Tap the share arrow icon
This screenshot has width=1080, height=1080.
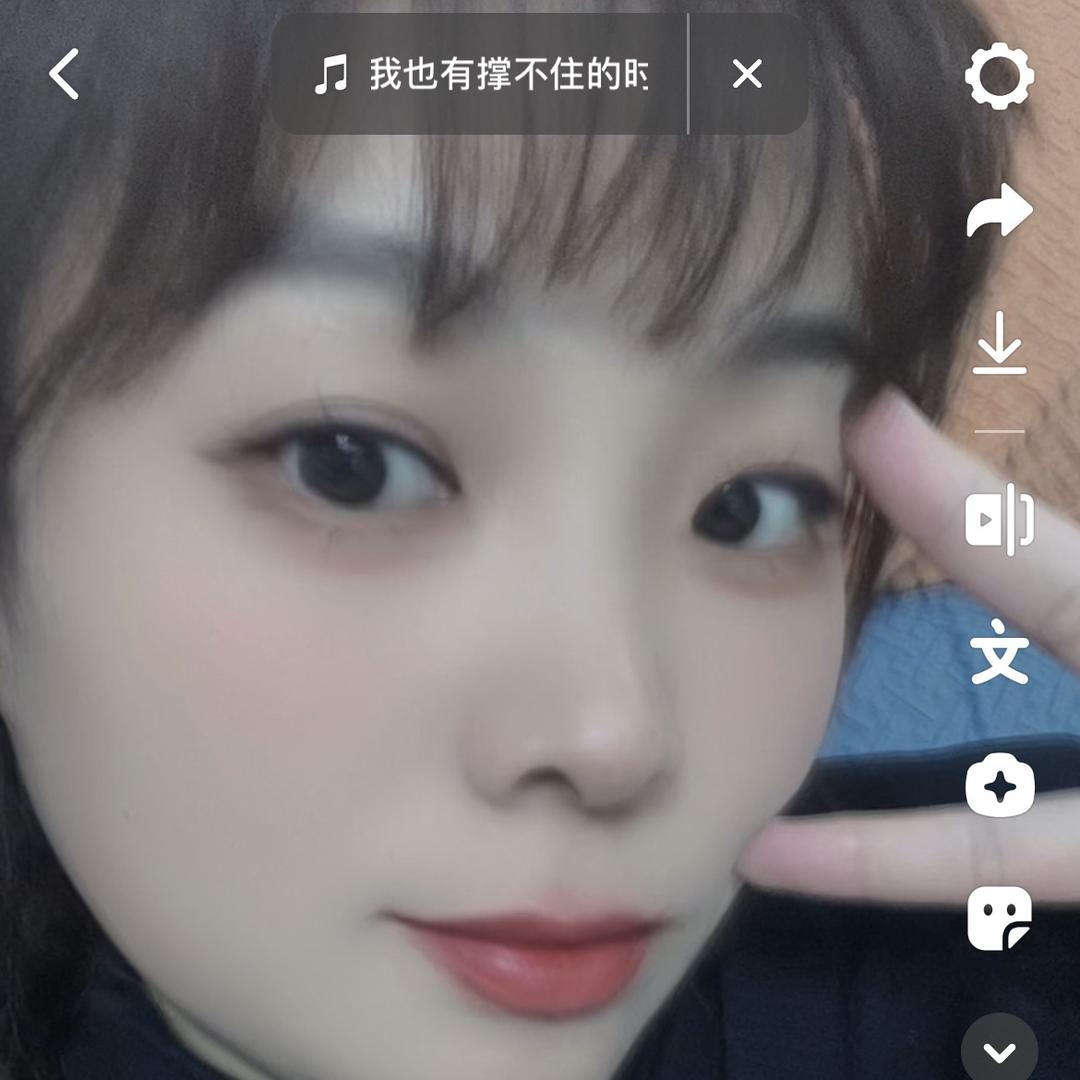point(999,211)
